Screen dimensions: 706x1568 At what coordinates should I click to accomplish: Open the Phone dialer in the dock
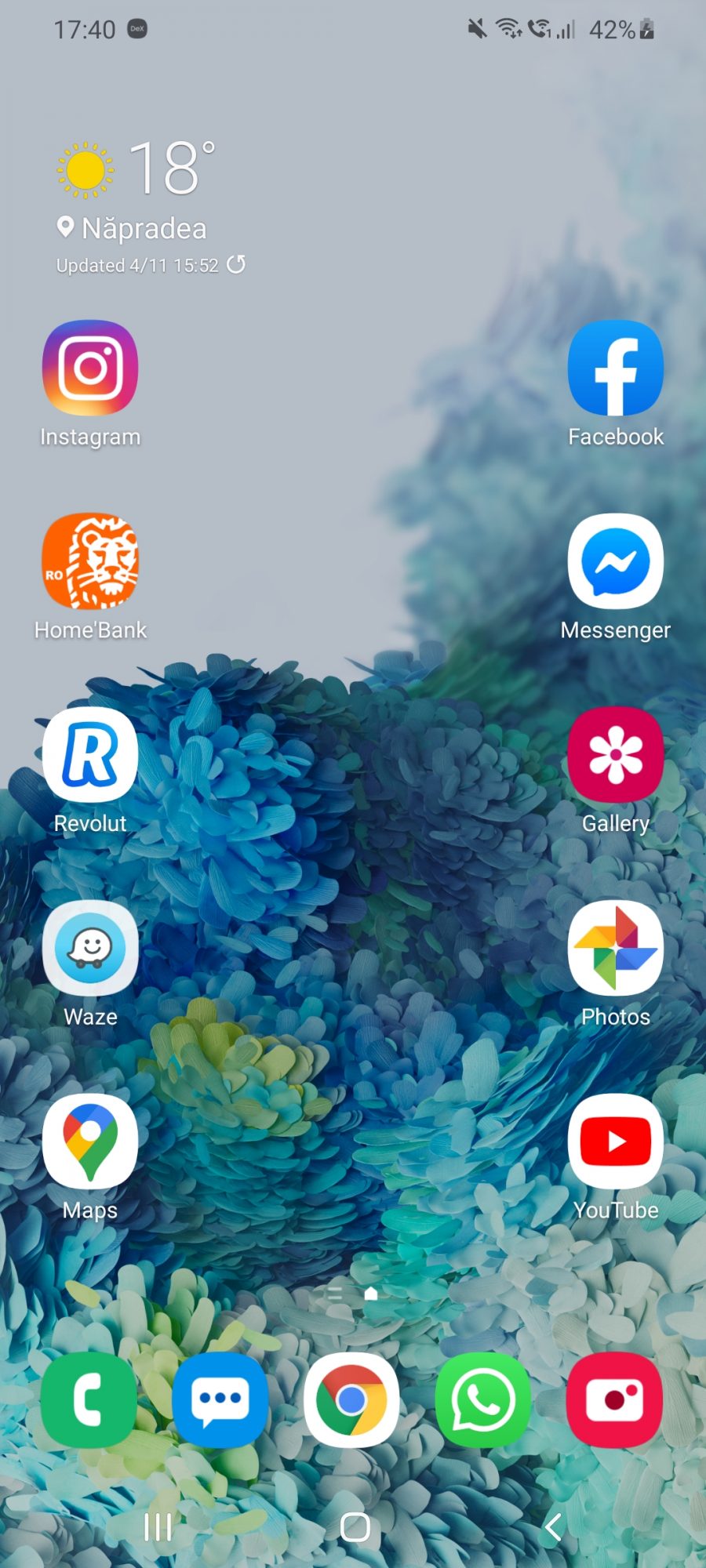[88, 1399]
